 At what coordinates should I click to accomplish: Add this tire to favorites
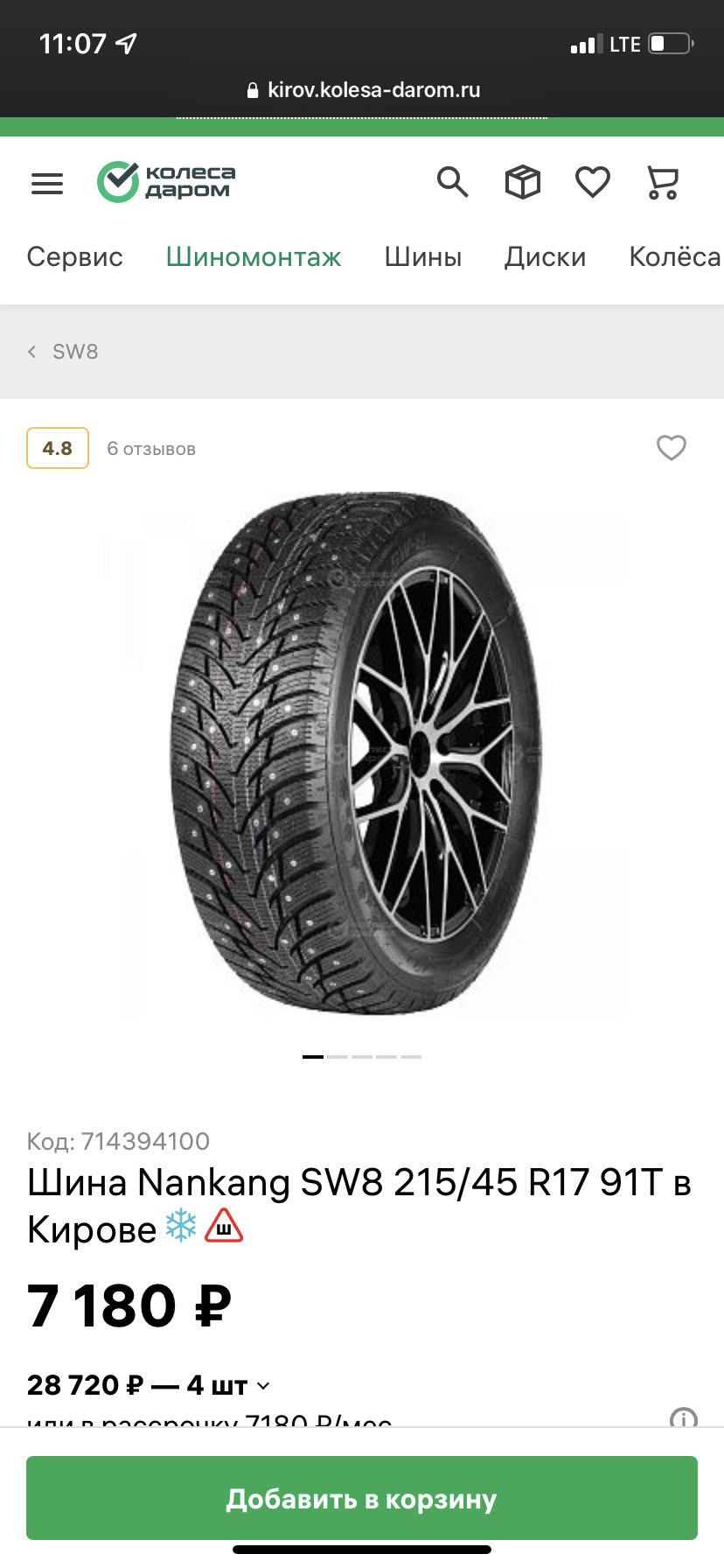click(x=672, y=448)
